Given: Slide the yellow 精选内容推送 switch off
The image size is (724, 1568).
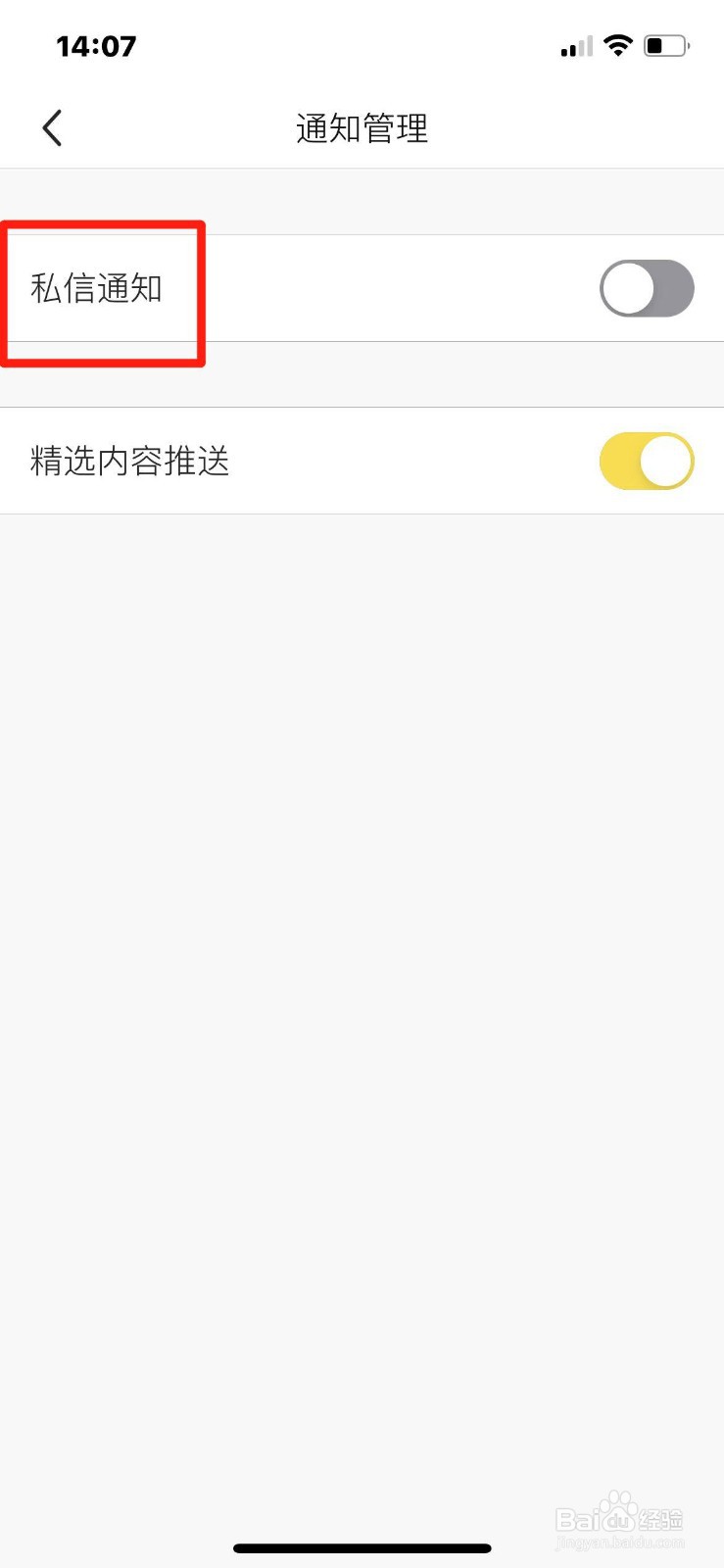Looking at the screenshot, I should [x=646, y=461].
